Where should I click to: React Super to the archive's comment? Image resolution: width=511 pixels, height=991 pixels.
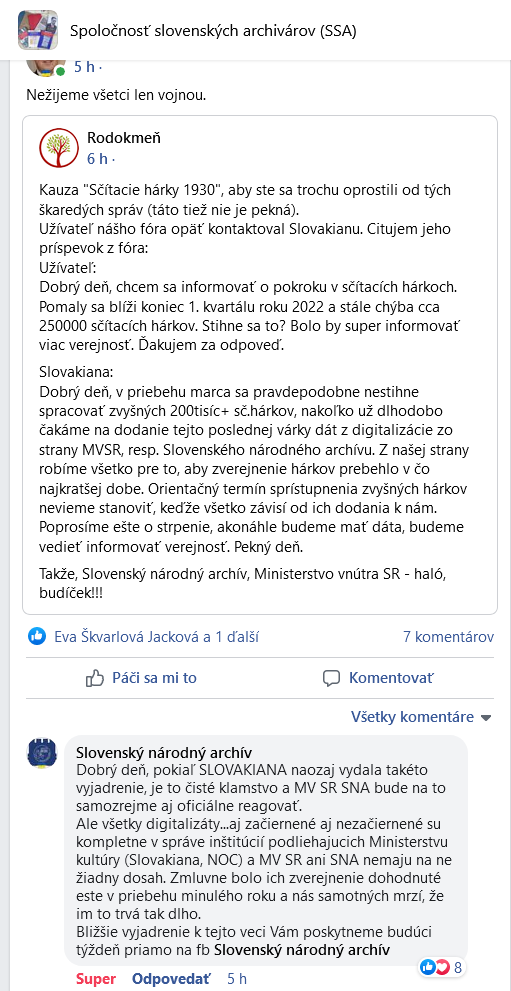point(95,979)
